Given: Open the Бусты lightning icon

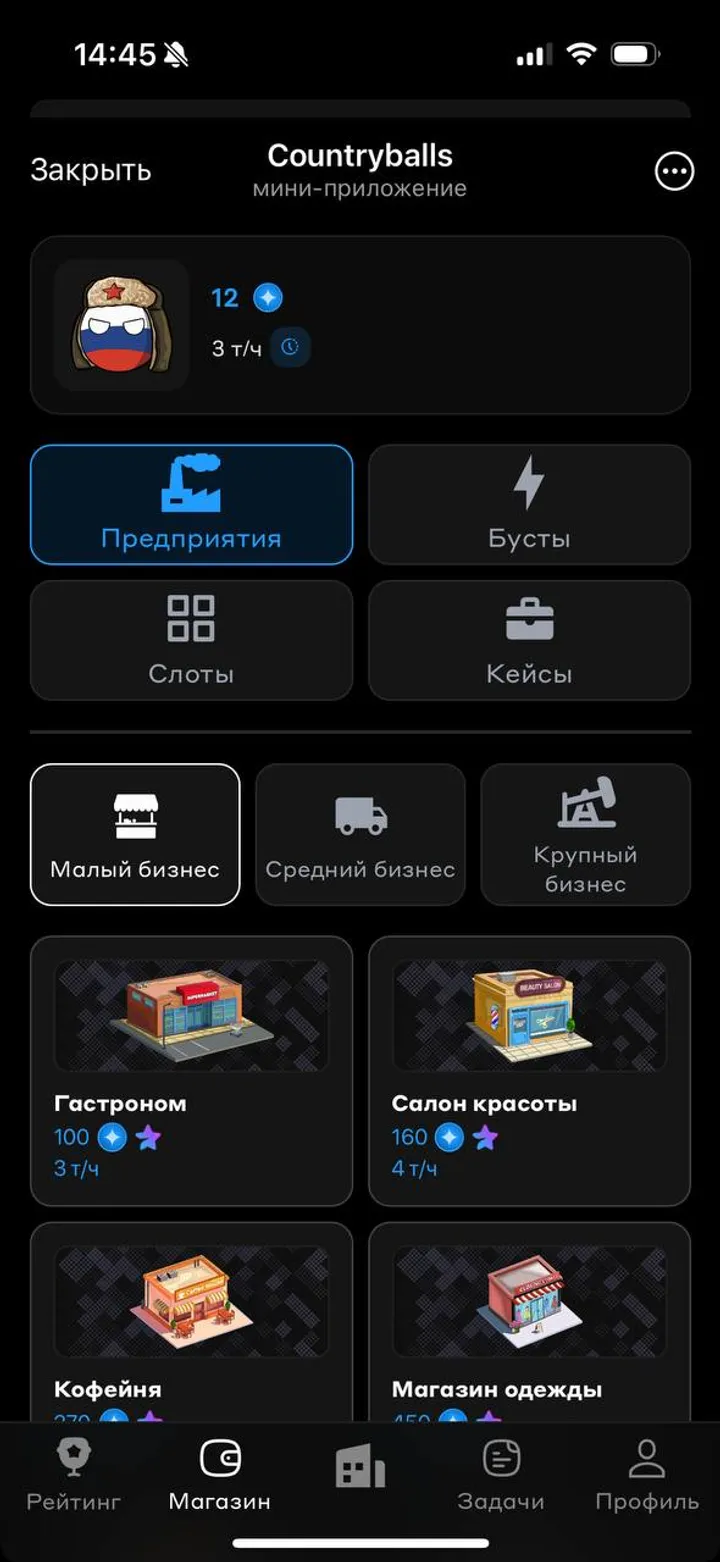Looking at the screenshot, I should click(530, 482).
